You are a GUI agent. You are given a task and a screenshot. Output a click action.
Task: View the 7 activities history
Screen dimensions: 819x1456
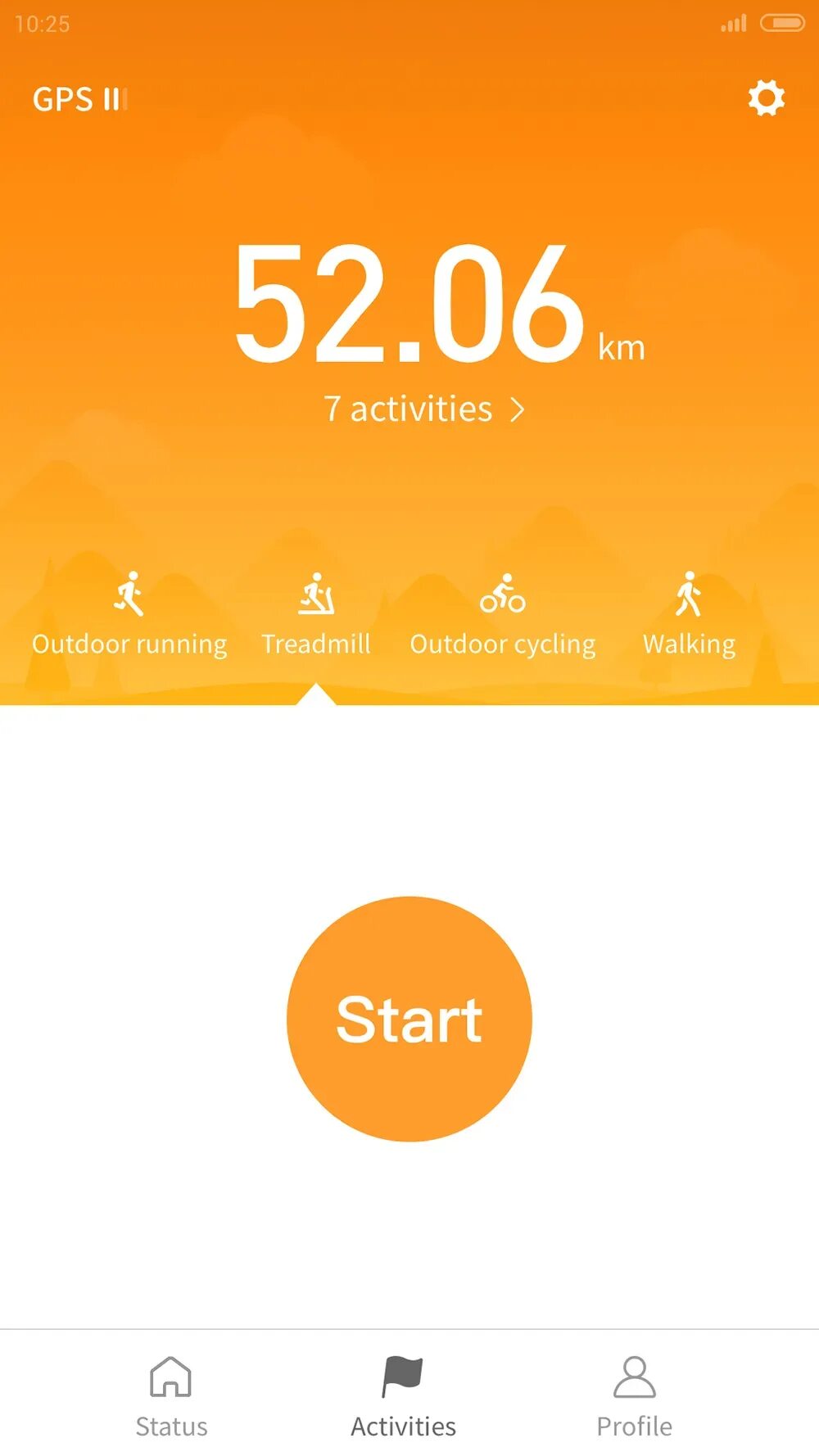tap(423, 409)
